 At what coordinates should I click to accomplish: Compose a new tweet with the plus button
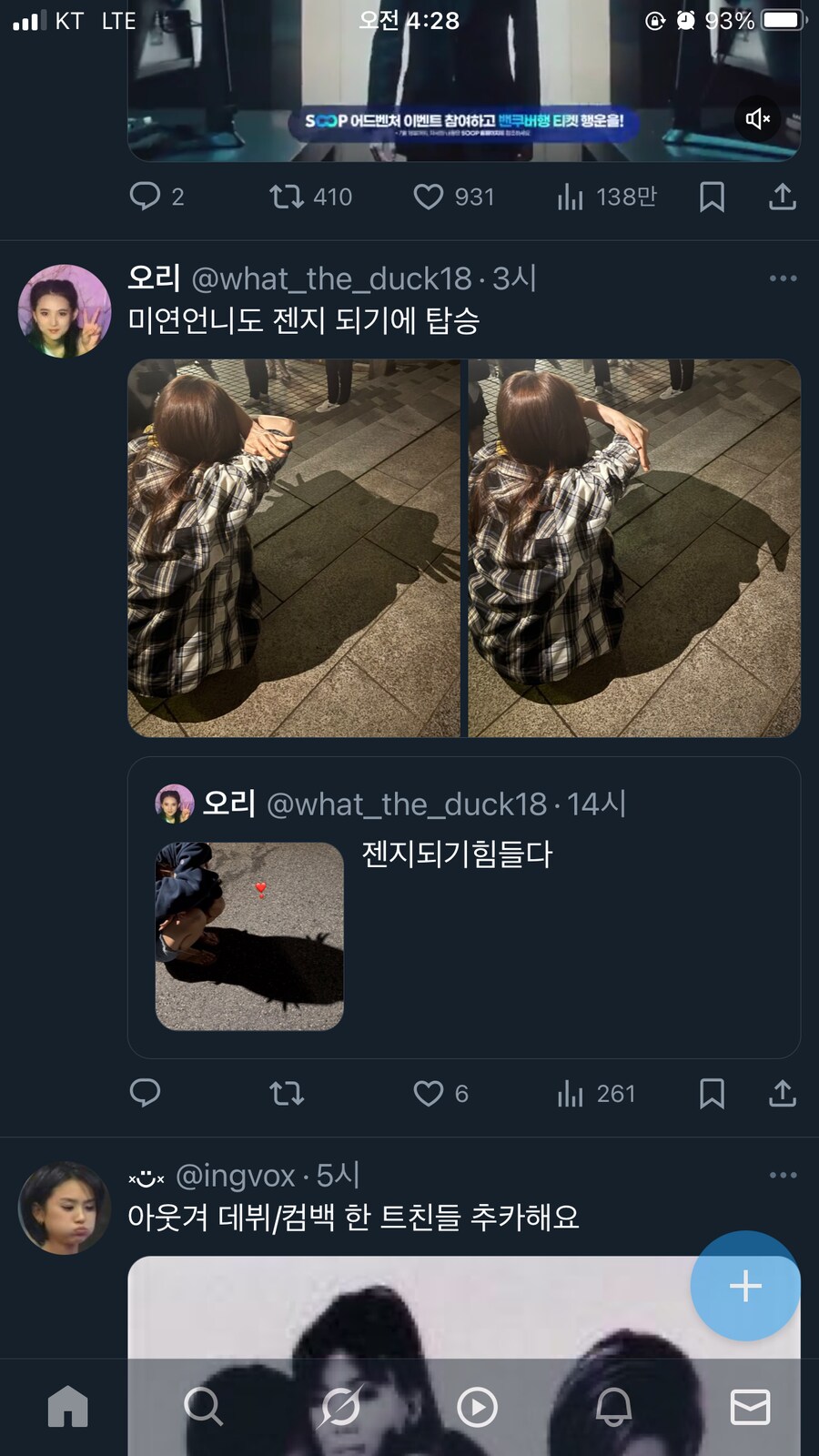(x=744, y=1286)
